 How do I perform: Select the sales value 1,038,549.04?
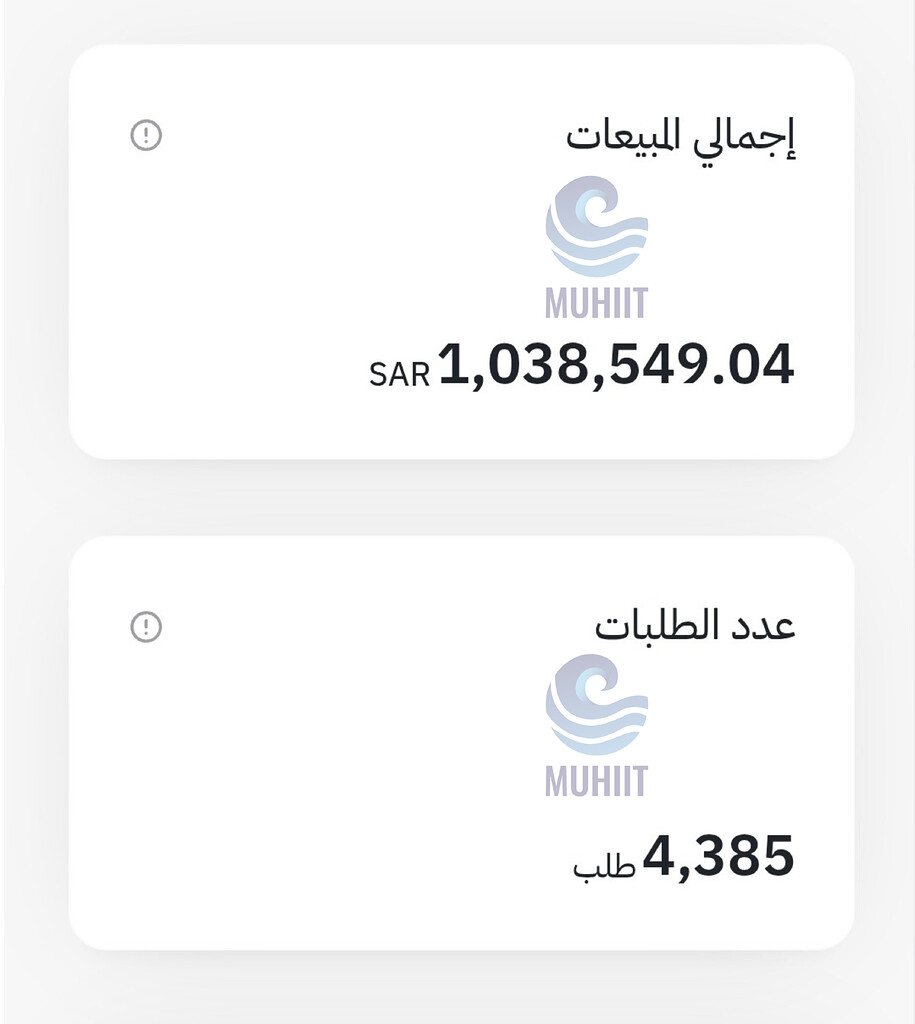coord(615,366)
